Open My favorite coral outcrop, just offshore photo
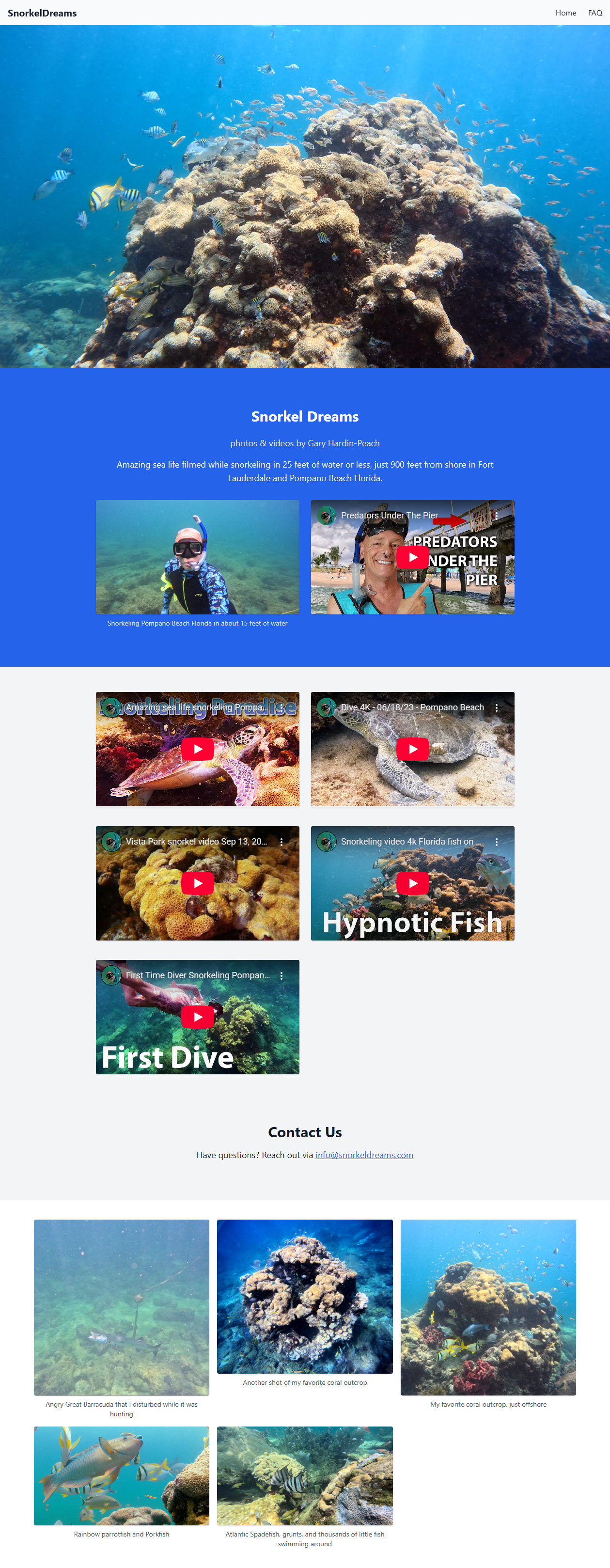This screenshot has width=610, height=1568. point(487,1307)
